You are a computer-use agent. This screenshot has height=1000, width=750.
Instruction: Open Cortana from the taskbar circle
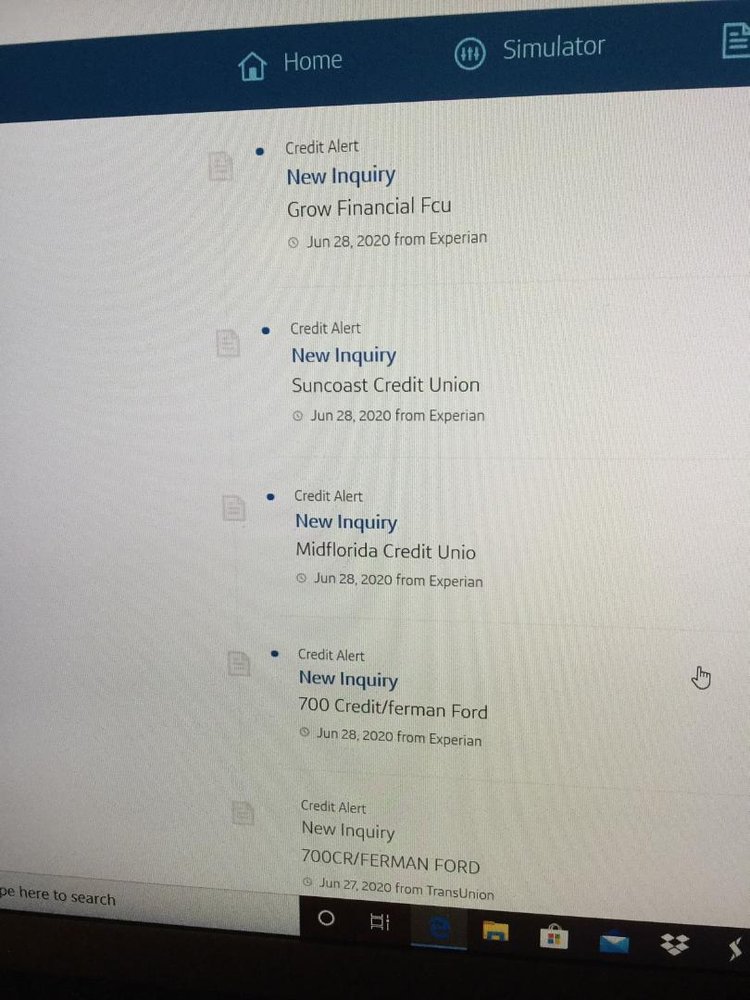click(x=326, y=919)
